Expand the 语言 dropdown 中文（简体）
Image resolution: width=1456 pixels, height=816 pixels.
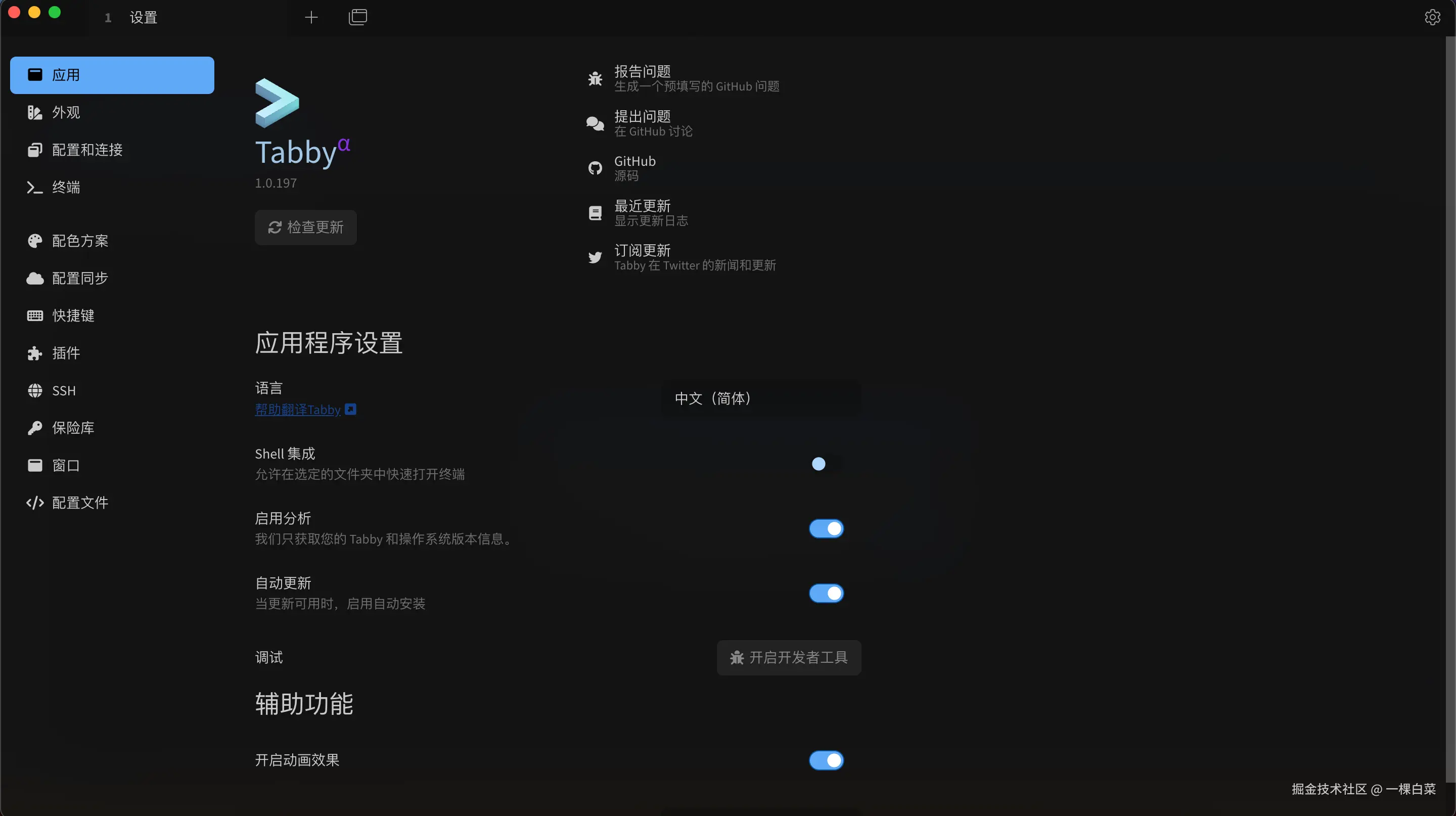pyautogui.click(x=761, y=398)
